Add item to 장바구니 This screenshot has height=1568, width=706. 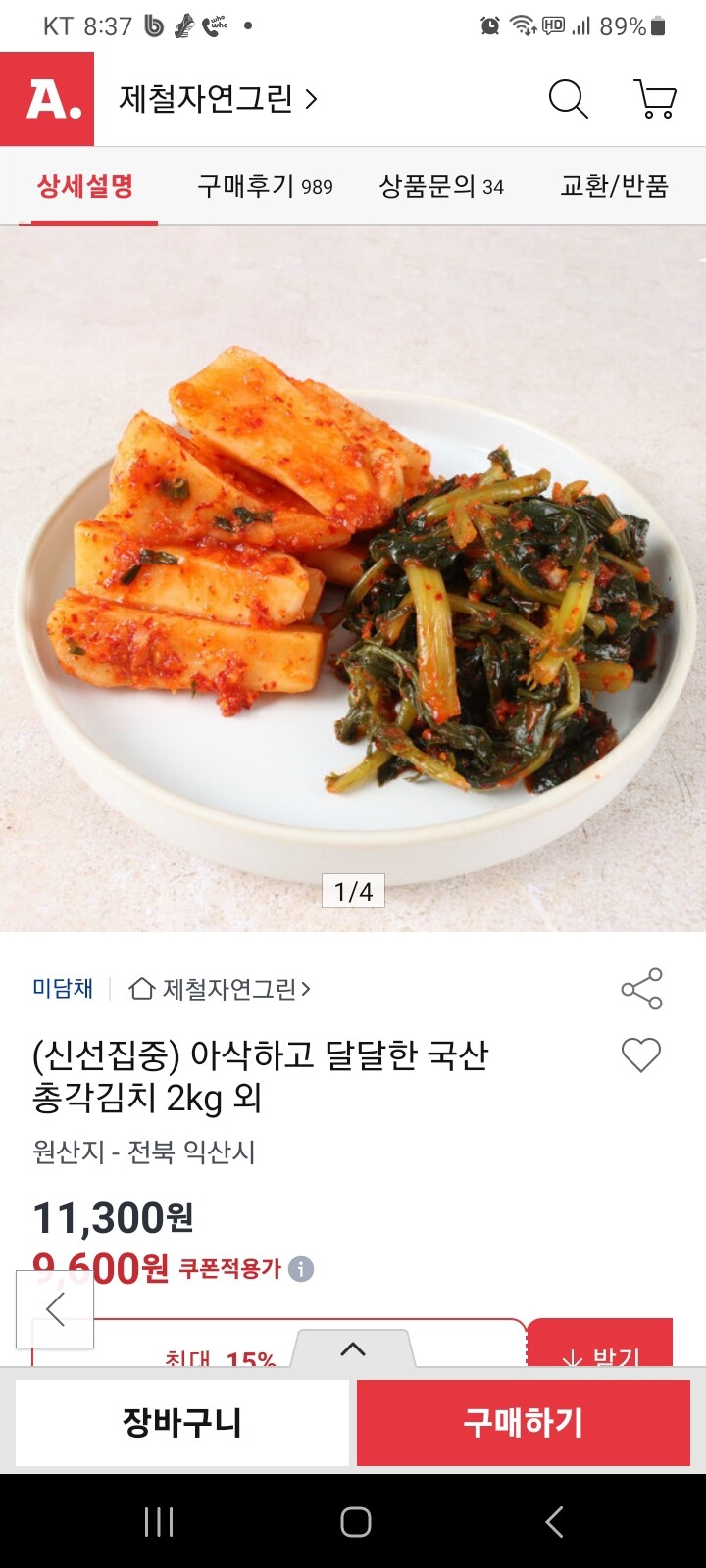pyautogui.click(x=182, y=1422)
